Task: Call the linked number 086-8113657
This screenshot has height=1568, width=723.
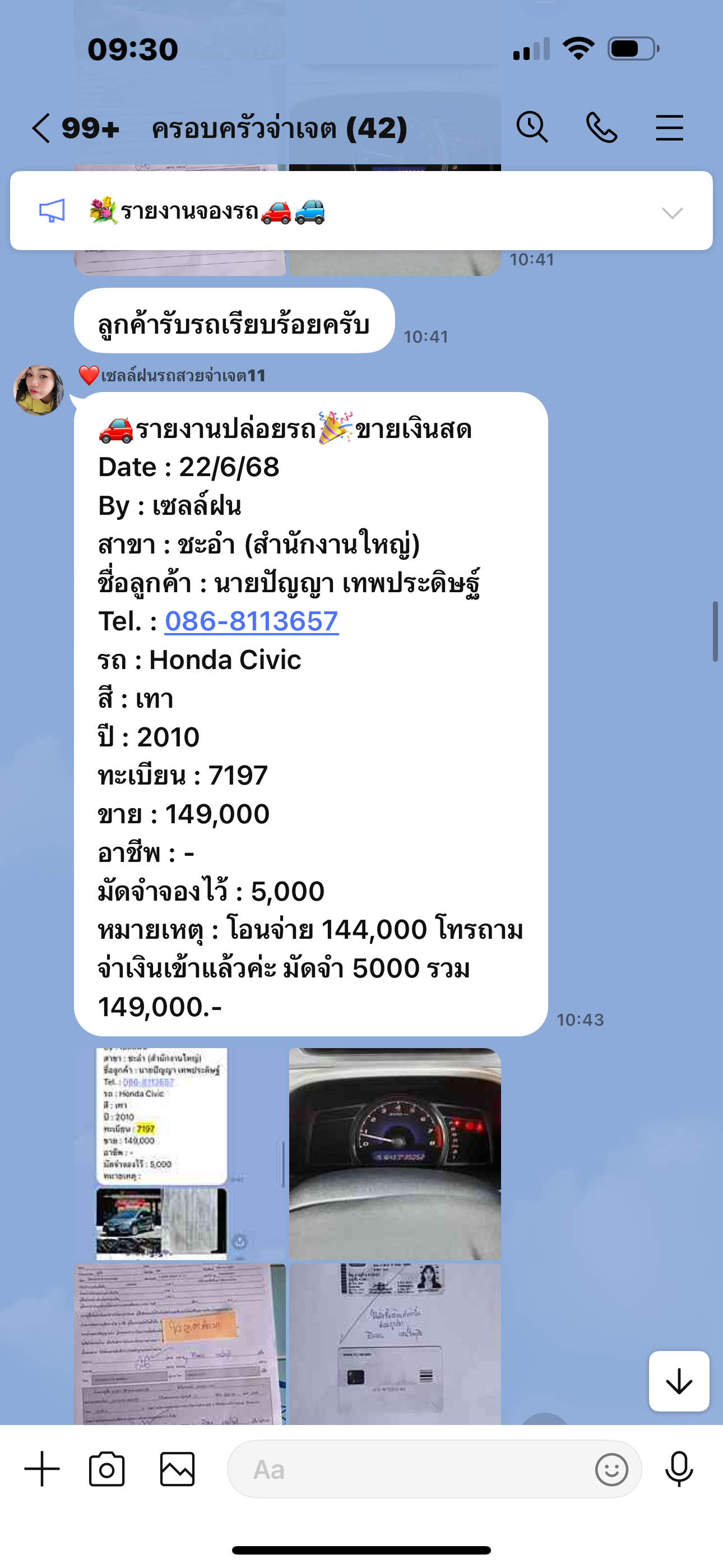Action: coord(251,621)
